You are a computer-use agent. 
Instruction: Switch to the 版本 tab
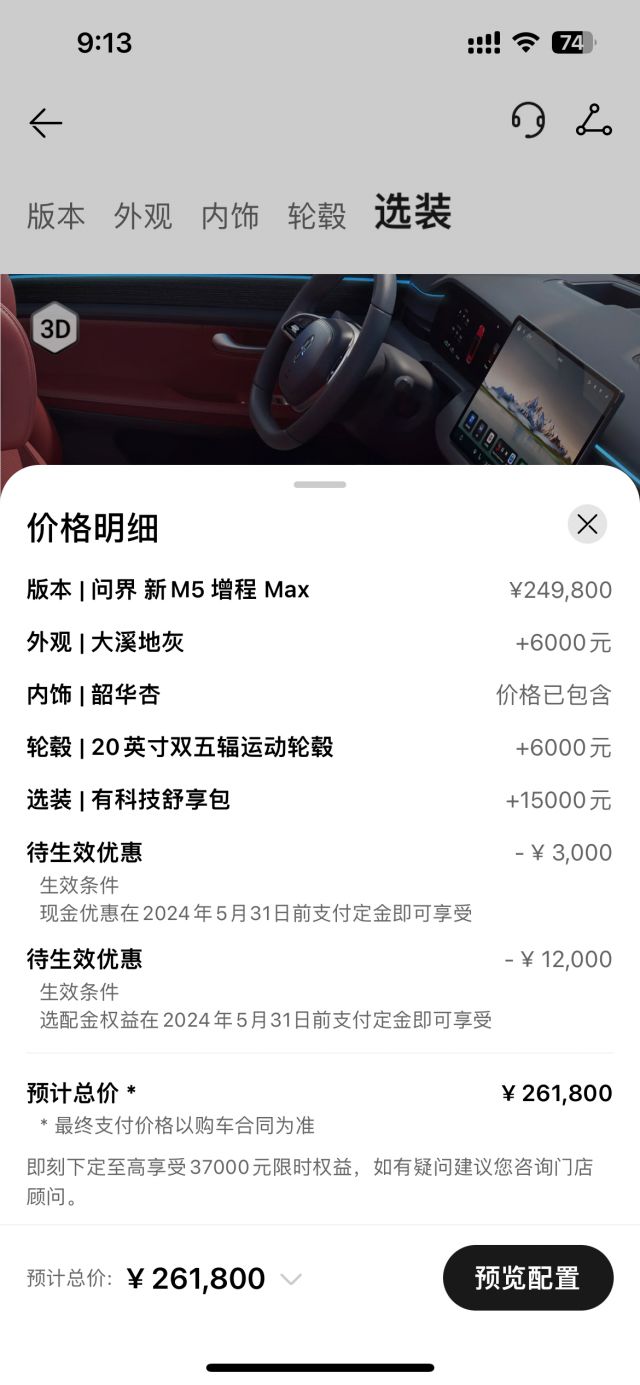coord(56,216)
